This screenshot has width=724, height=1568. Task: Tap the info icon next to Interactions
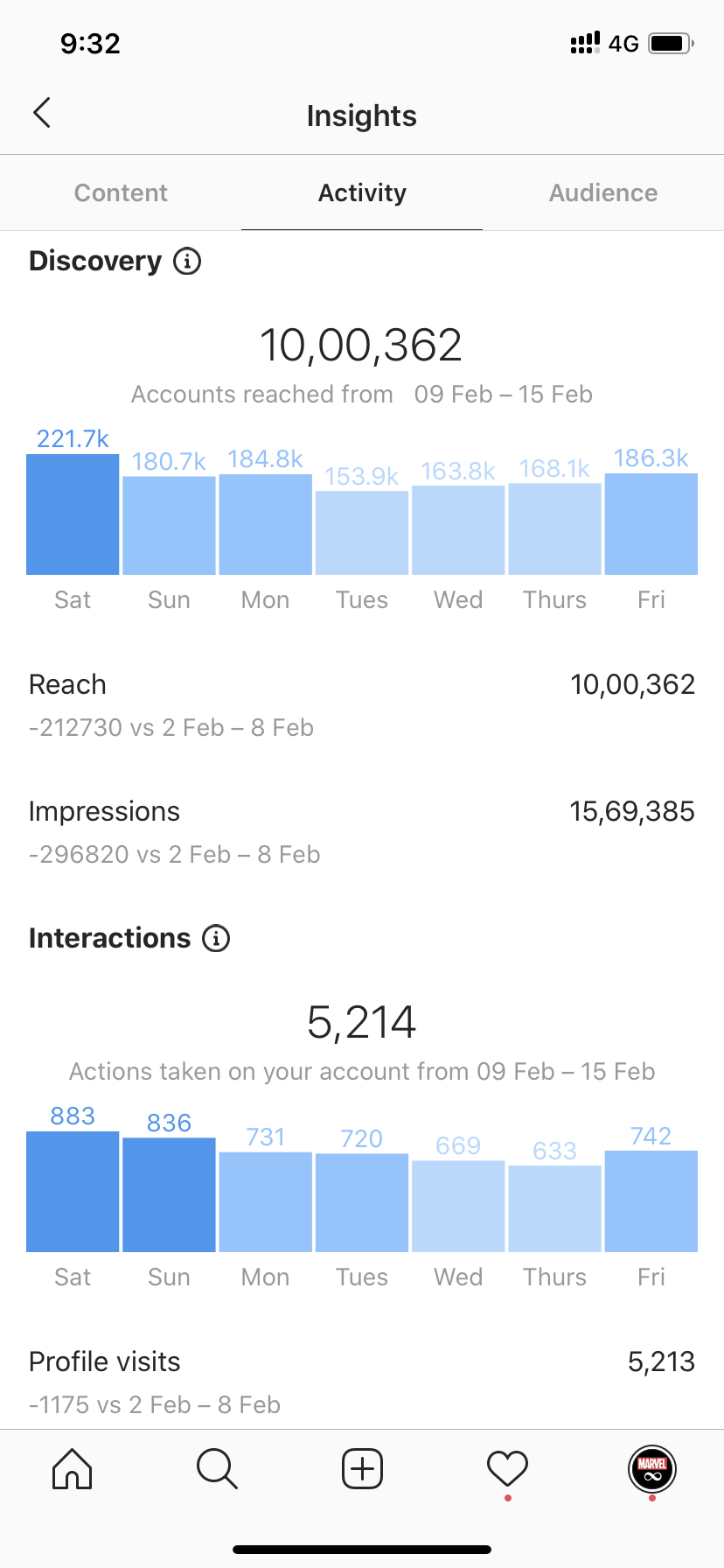[x=216, y=938]
